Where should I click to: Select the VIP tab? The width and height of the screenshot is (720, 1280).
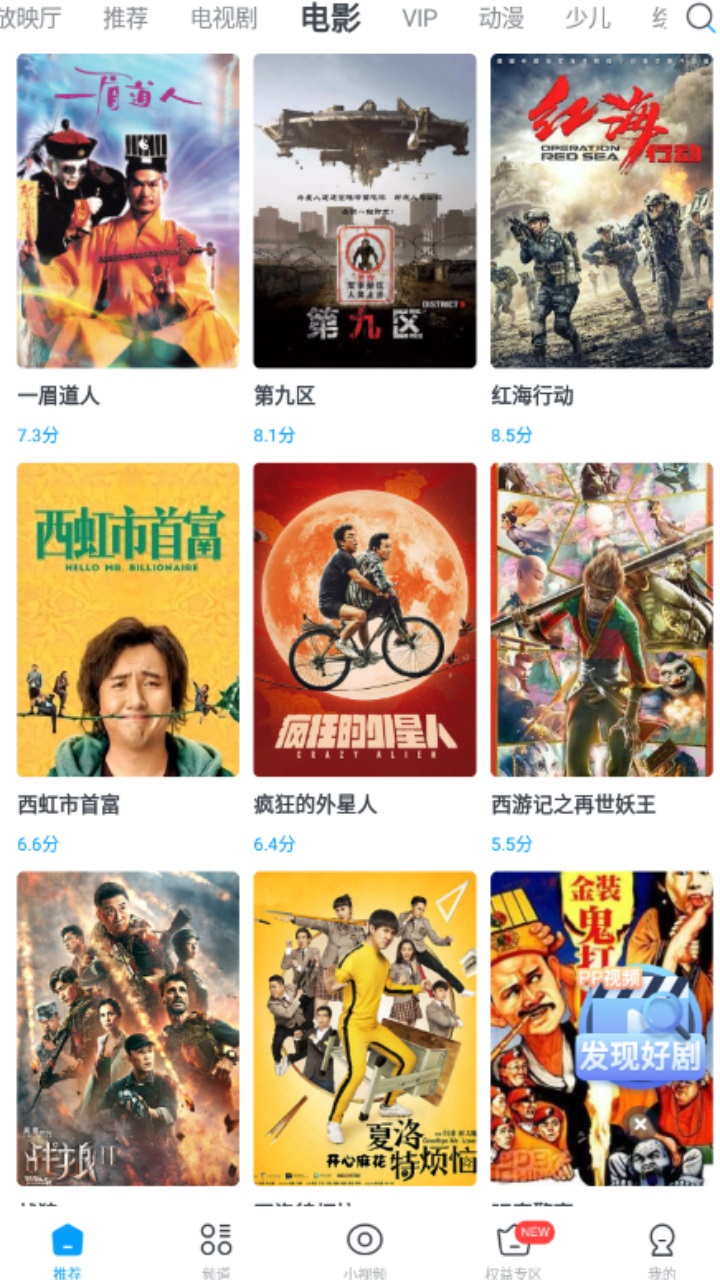click(419, 18)
